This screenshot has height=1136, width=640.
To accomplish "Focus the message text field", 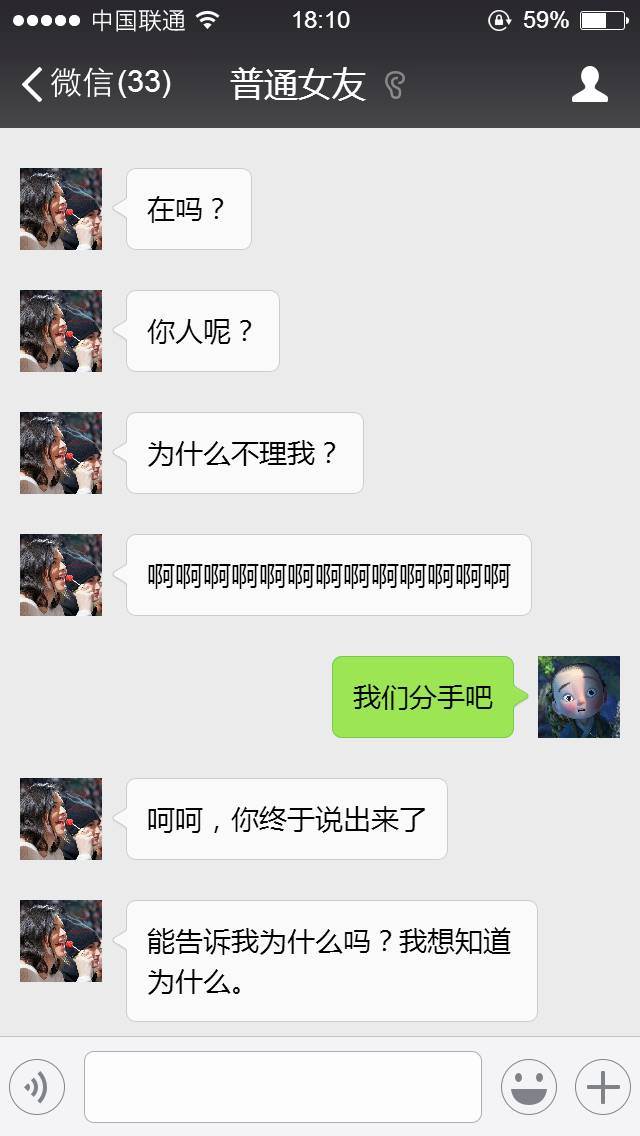I will pos(282,1087).
